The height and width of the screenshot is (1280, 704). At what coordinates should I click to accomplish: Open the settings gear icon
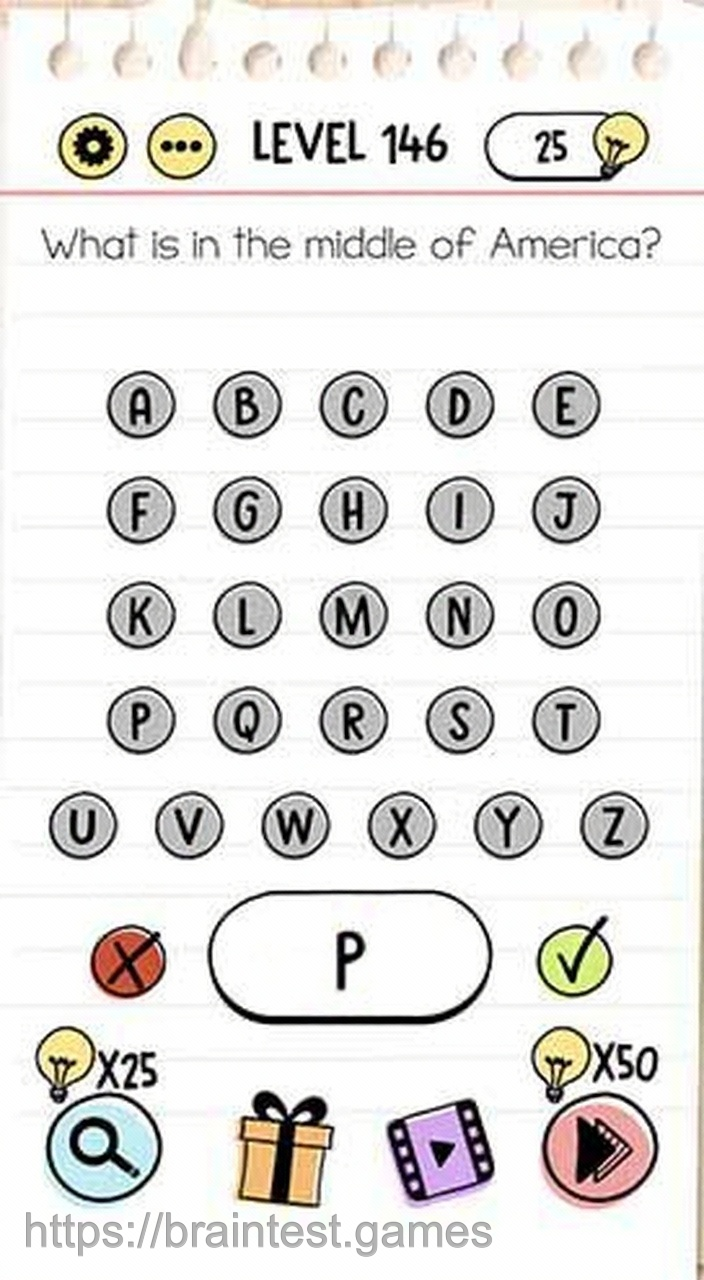(93, 147)
